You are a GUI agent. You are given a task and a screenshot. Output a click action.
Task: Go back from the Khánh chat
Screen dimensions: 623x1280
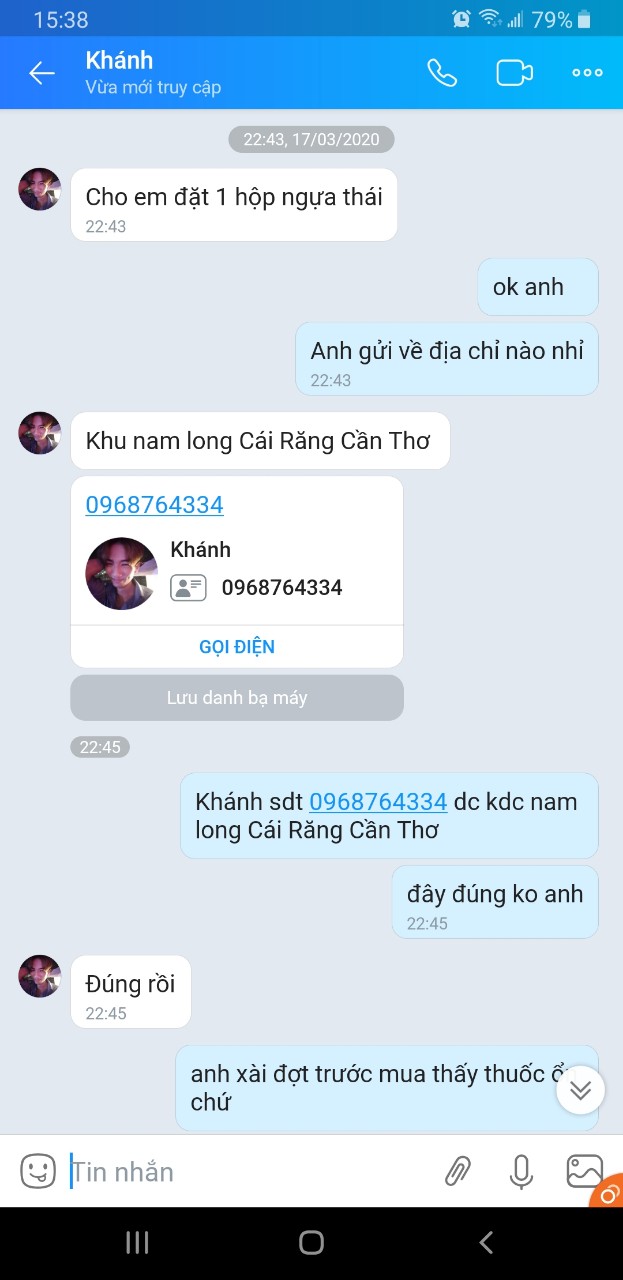click(41, 73)
